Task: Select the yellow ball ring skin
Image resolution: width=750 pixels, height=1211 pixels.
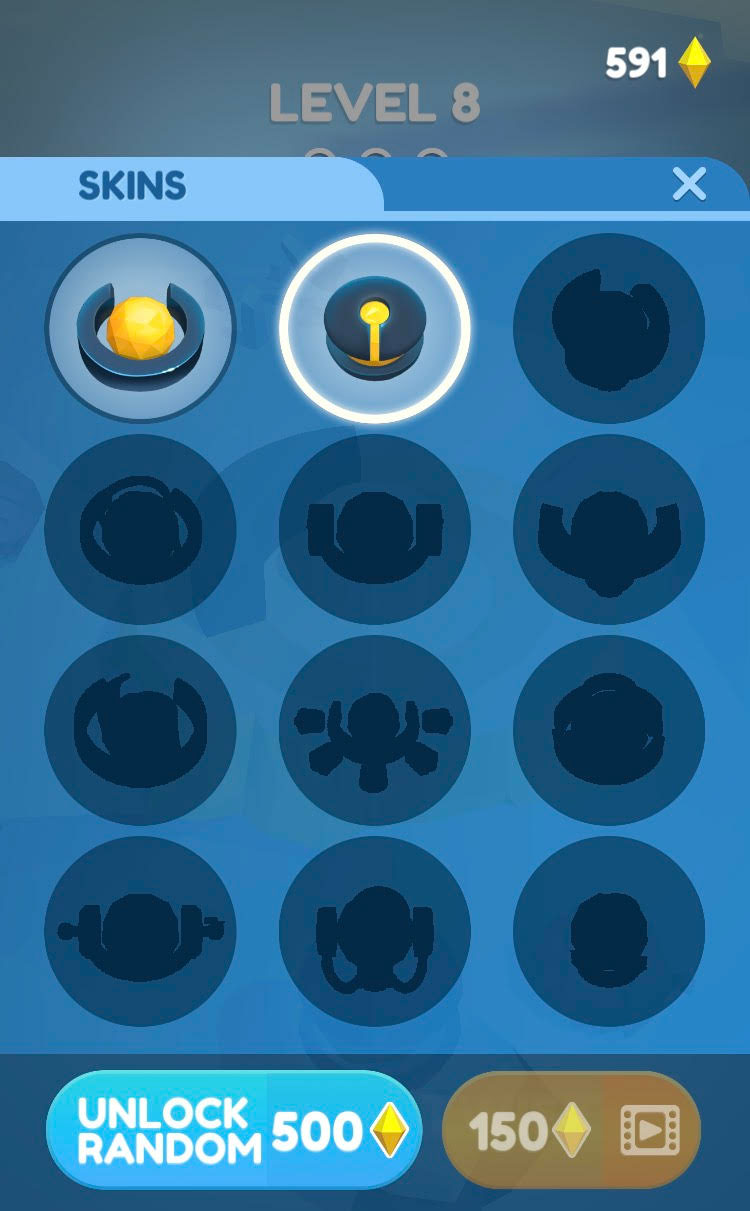Action: coord(140,329)
